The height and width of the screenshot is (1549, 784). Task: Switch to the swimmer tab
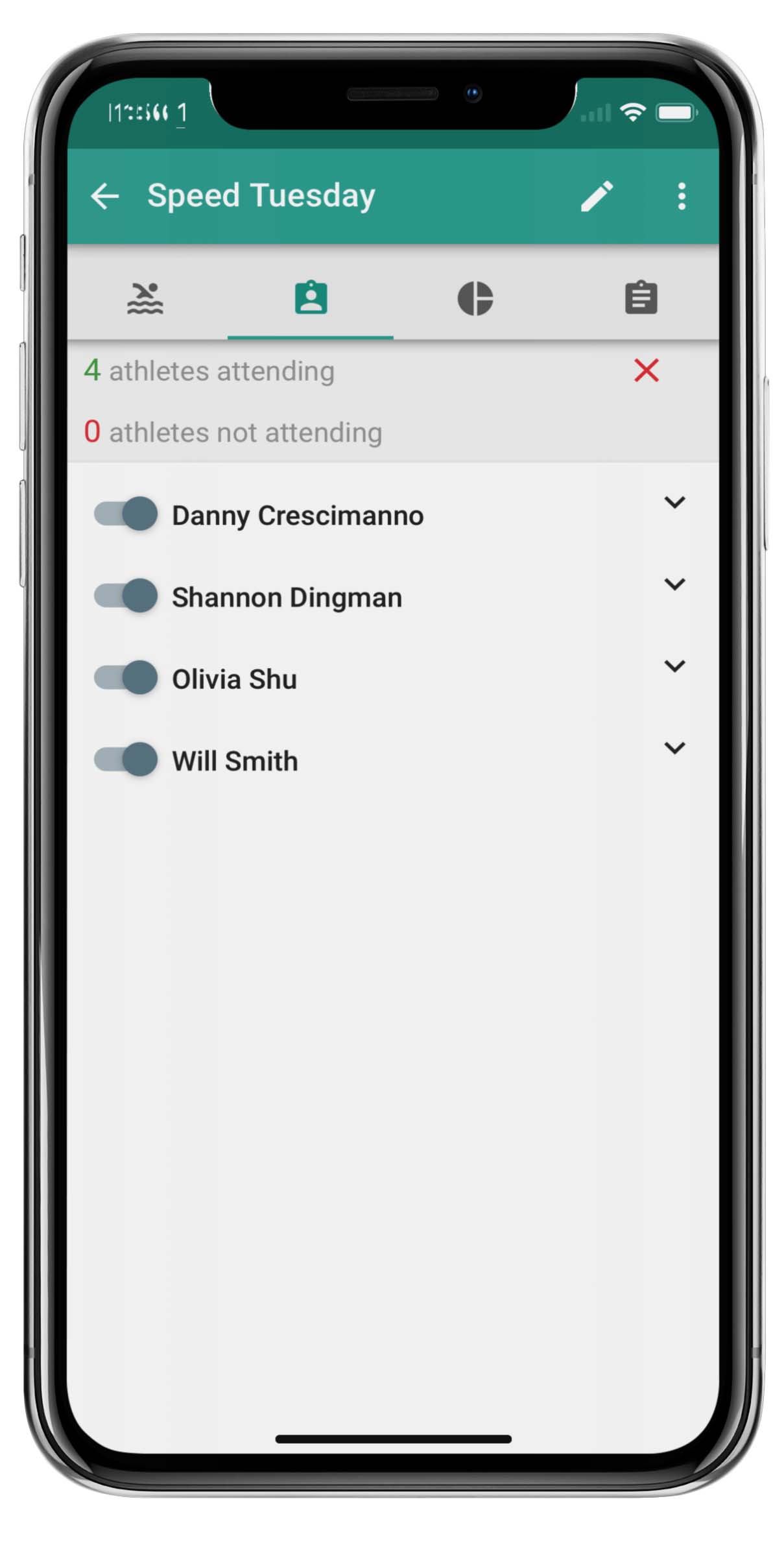tap(145, 299)
